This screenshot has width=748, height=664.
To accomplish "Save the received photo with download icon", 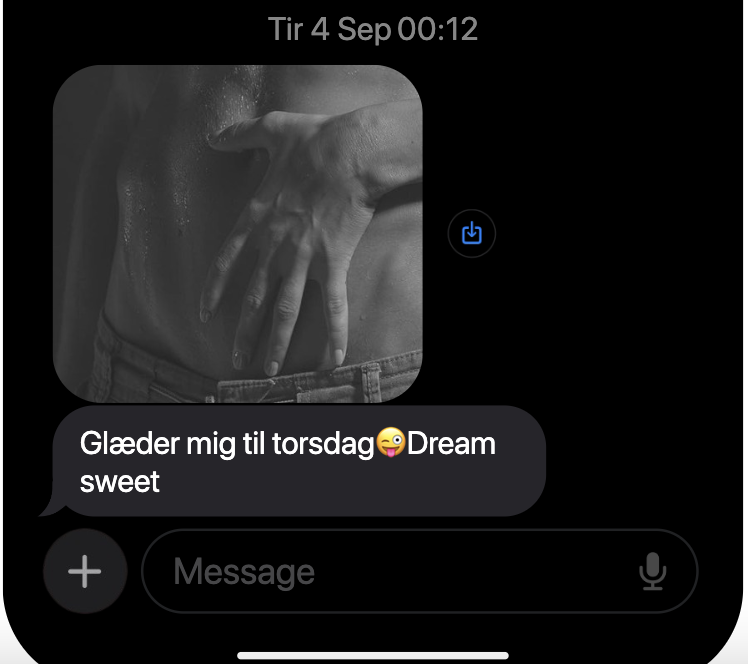I will point(472,234).
